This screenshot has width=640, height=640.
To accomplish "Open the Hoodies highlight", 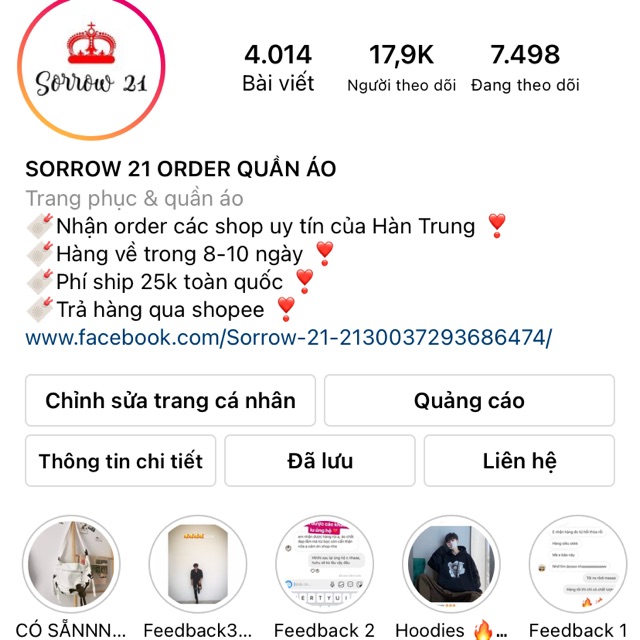I will coord(451,565).
